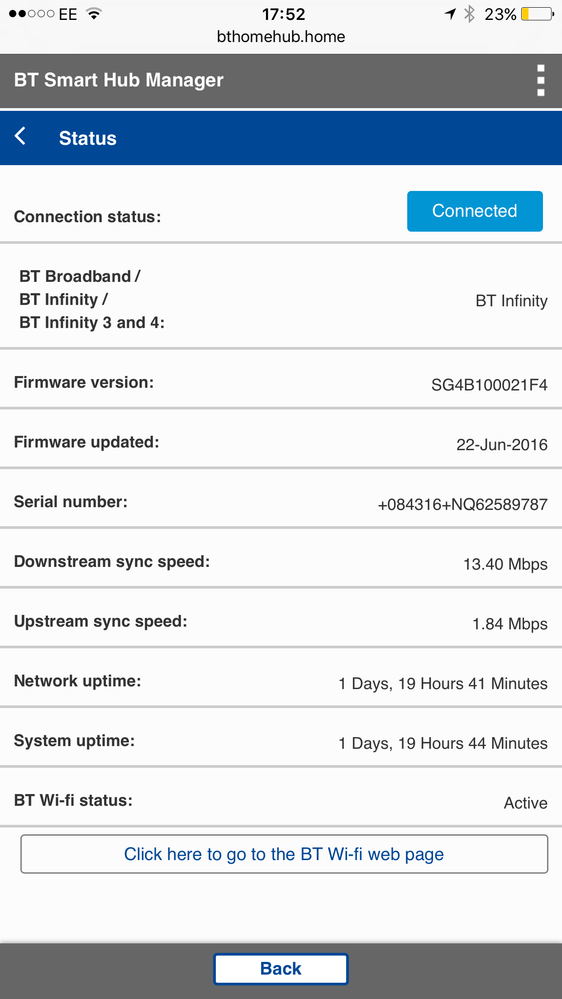Open the BT Wi-fi web page link
Viewport: 562px width, 999px height.
tap(284, 854)
